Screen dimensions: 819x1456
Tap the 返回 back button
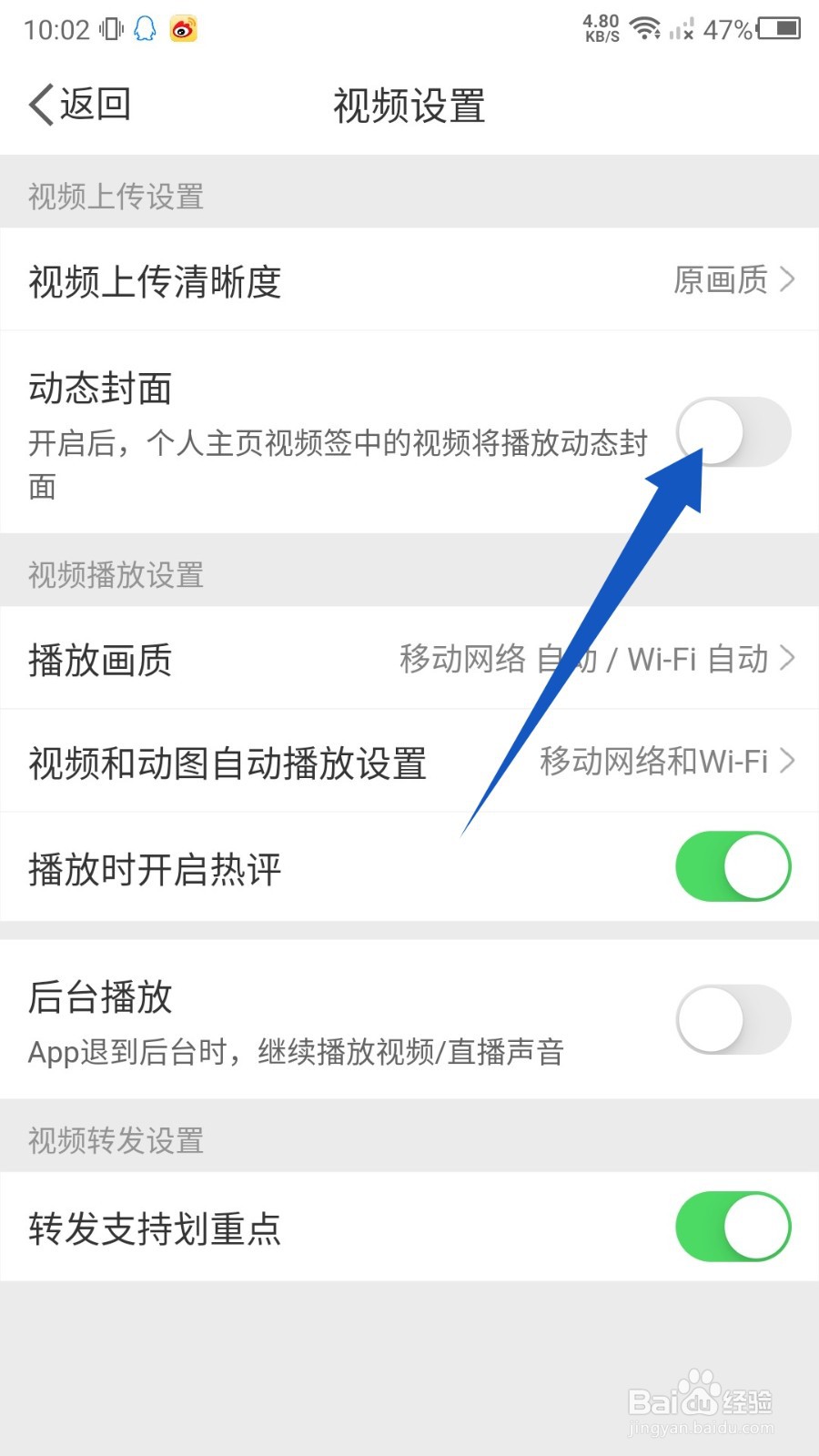click(x=94, y=105)
